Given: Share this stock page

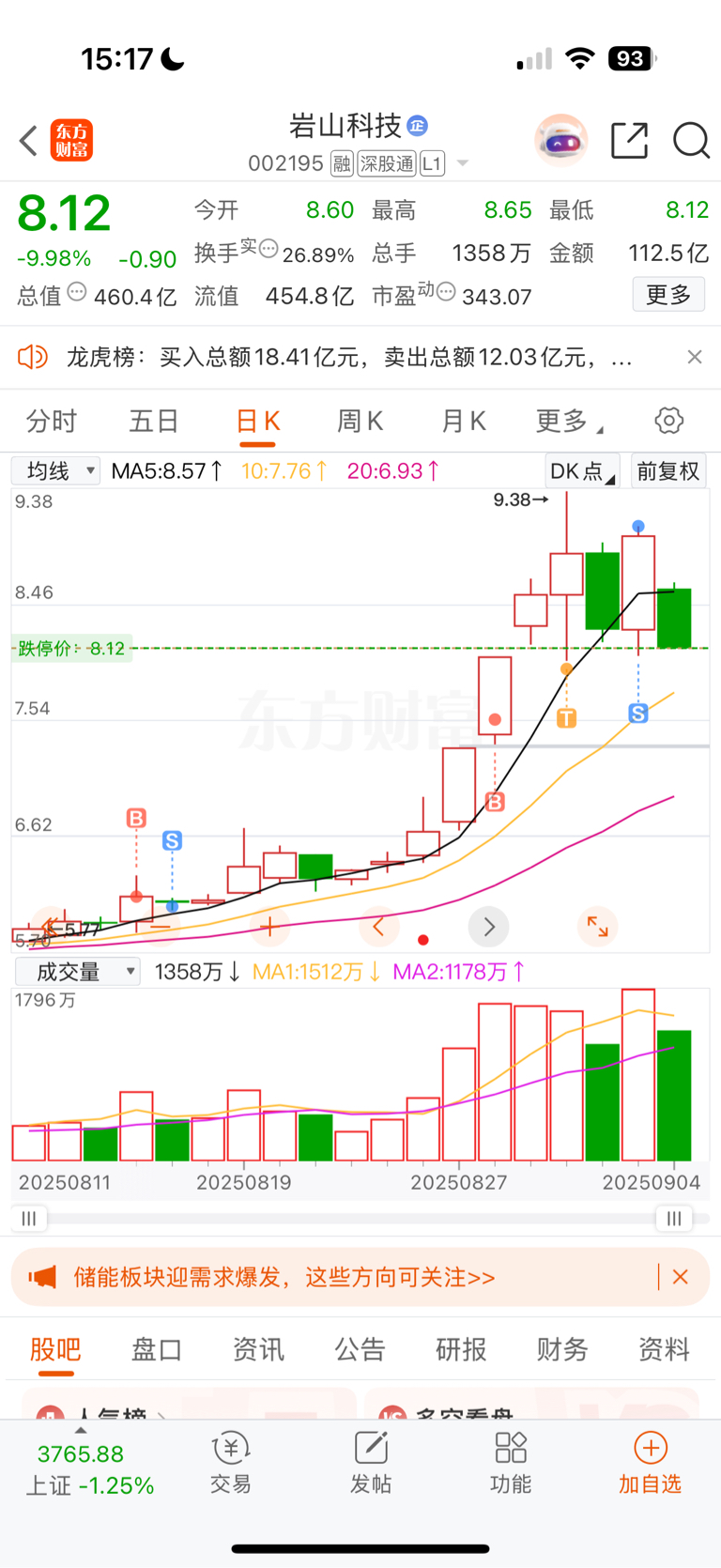Looking at the screenshot, I should click(629, 141).
